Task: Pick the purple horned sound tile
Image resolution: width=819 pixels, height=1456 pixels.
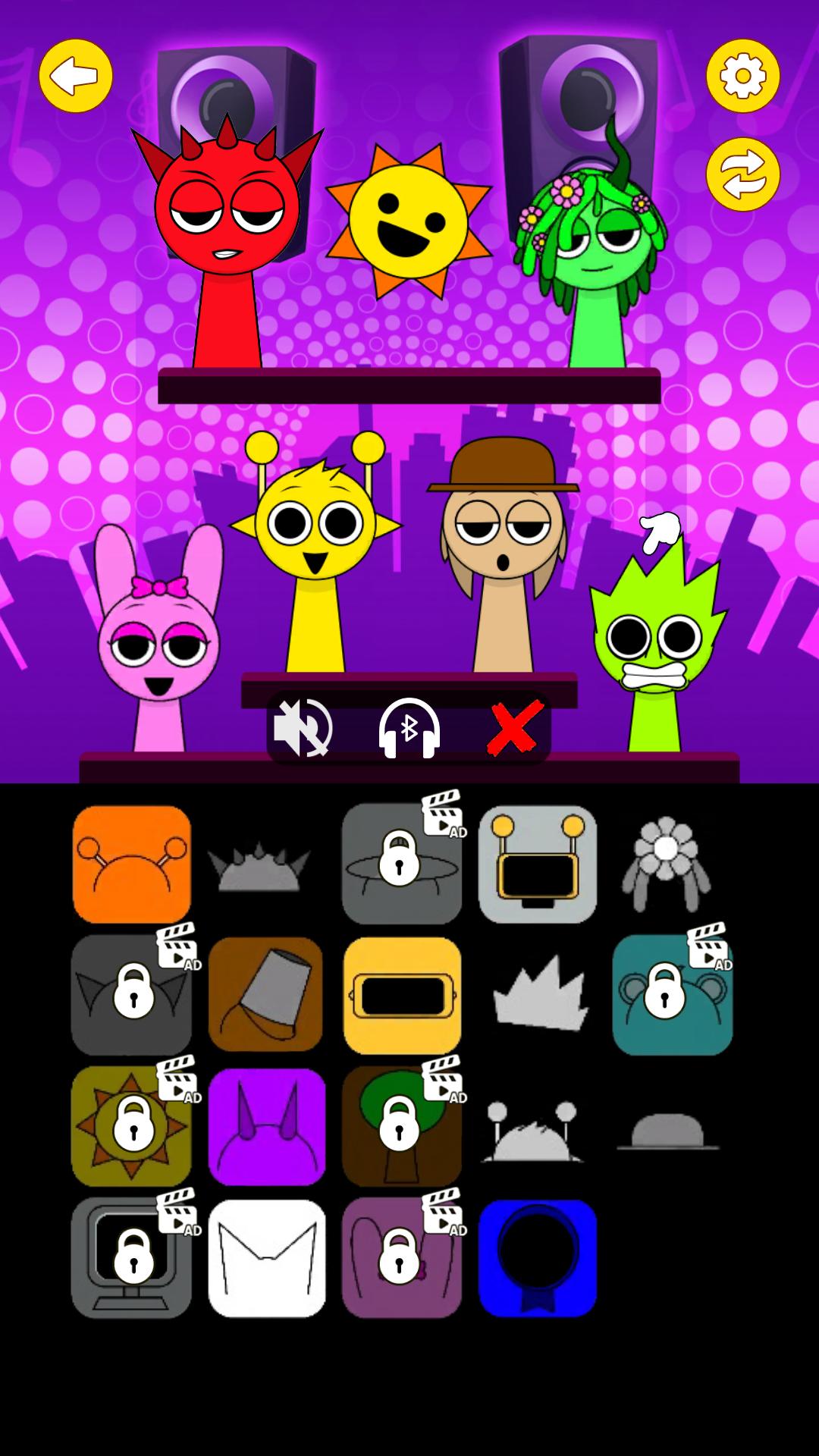Action: click(x=267, y=1127)
